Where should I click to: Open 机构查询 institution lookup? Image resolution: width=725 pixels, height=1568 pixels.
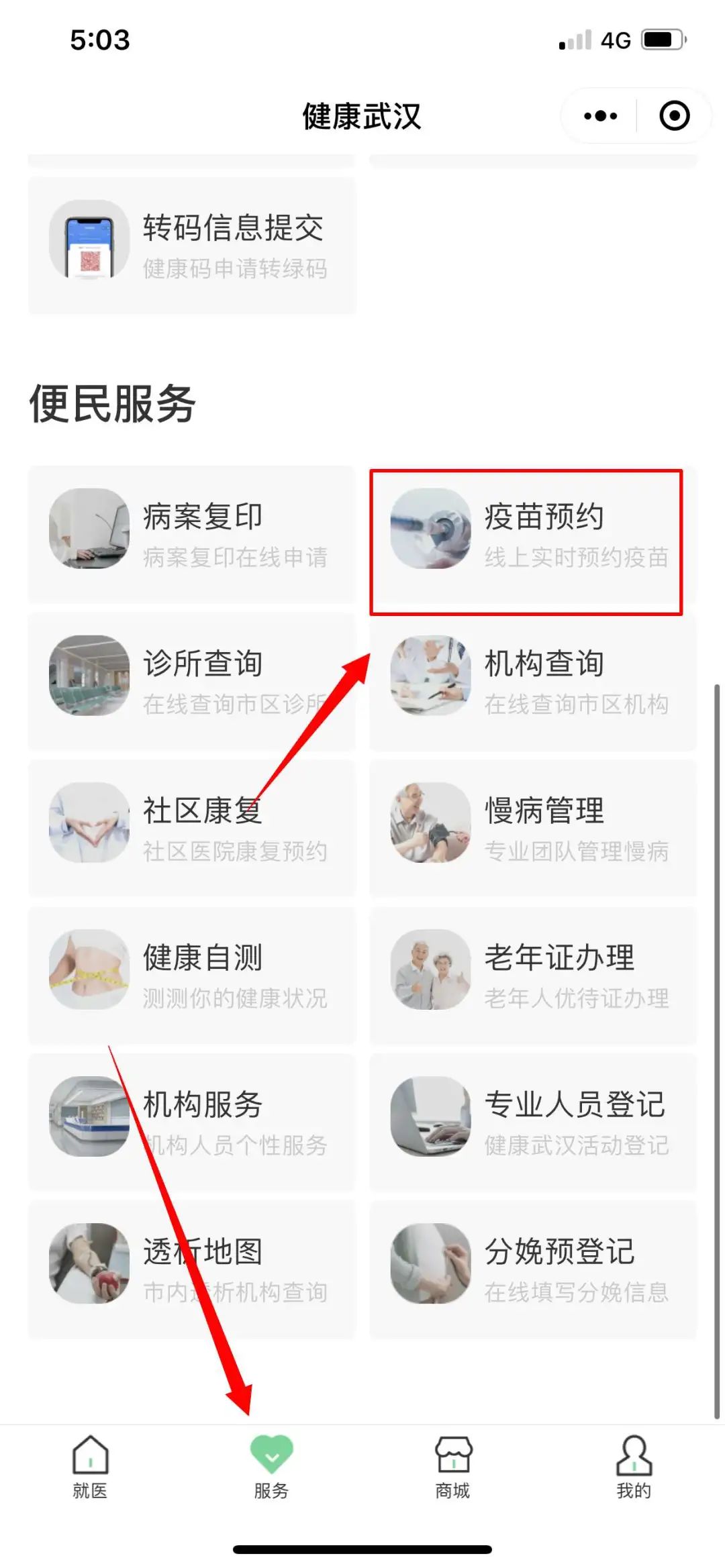pyautogui.click(x=533, y=682)
